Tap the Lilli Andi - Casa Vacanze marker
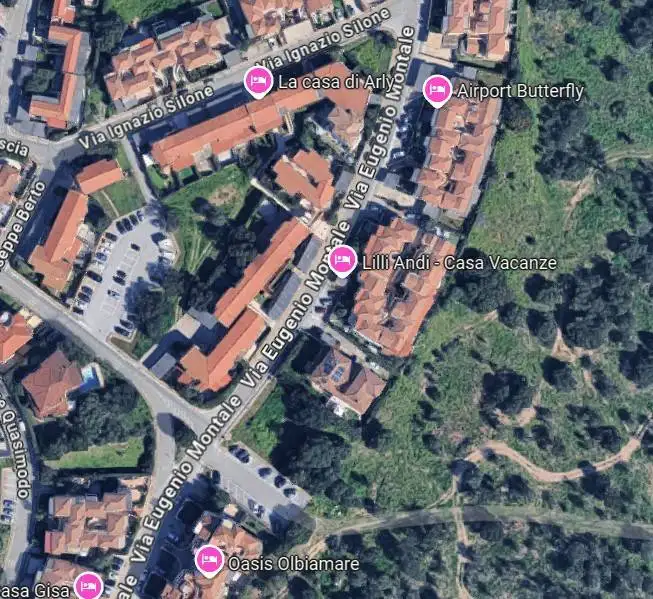 pyautogui.click(x=342, y=261)
